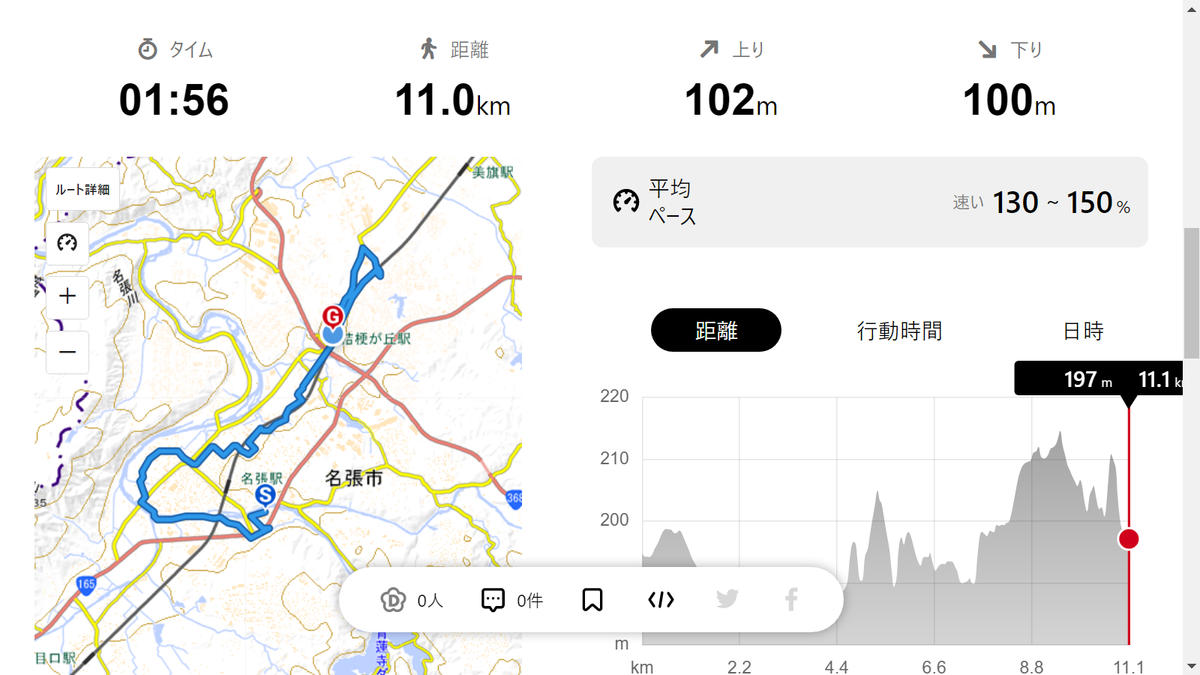This screenshot has width=1200, height=675.
Task: Share this activity on Facebook
Action: click(791, 600)
